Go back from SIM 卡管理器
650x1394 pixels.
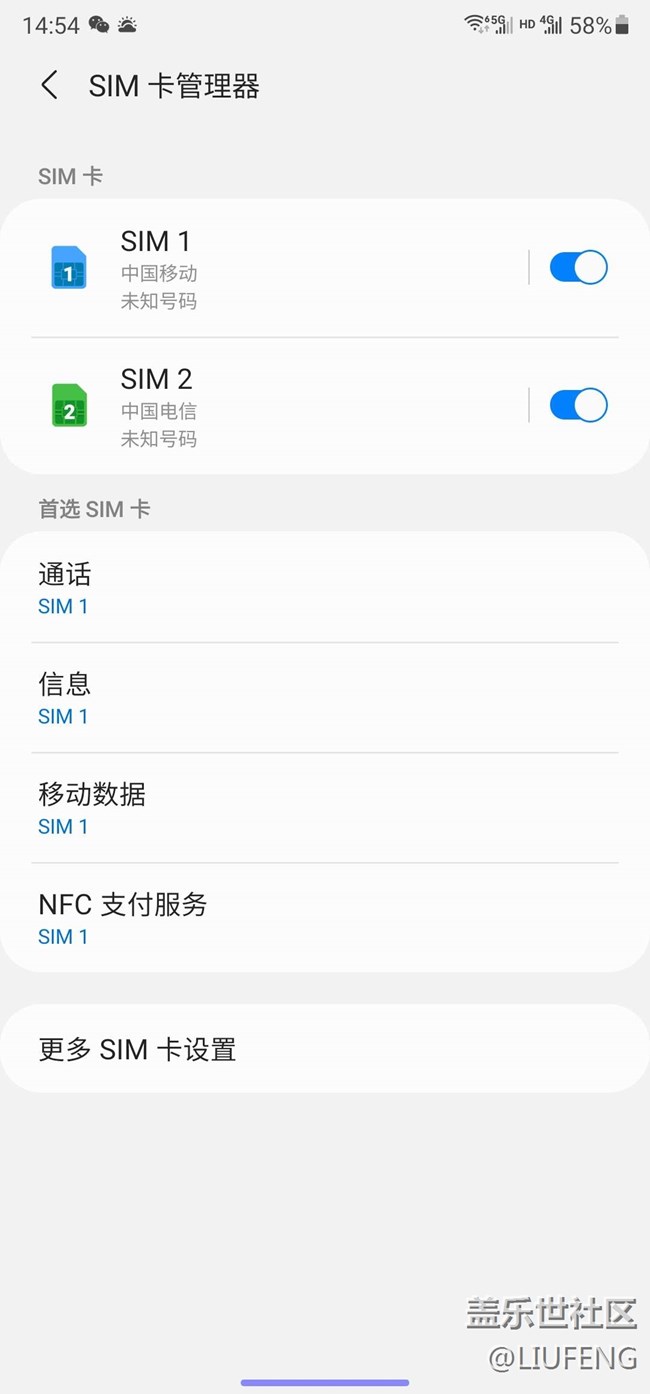(x=49, y=86)
